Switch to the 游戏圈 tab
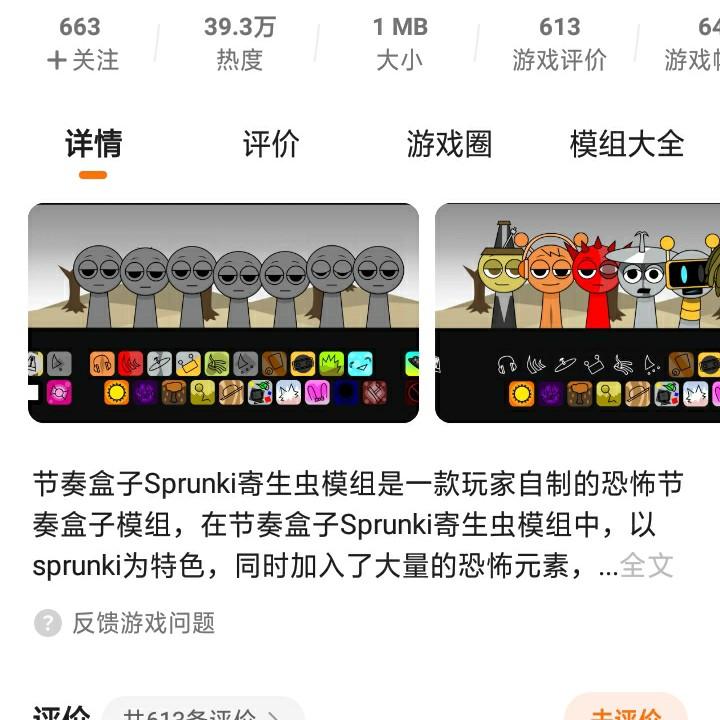 449,144
